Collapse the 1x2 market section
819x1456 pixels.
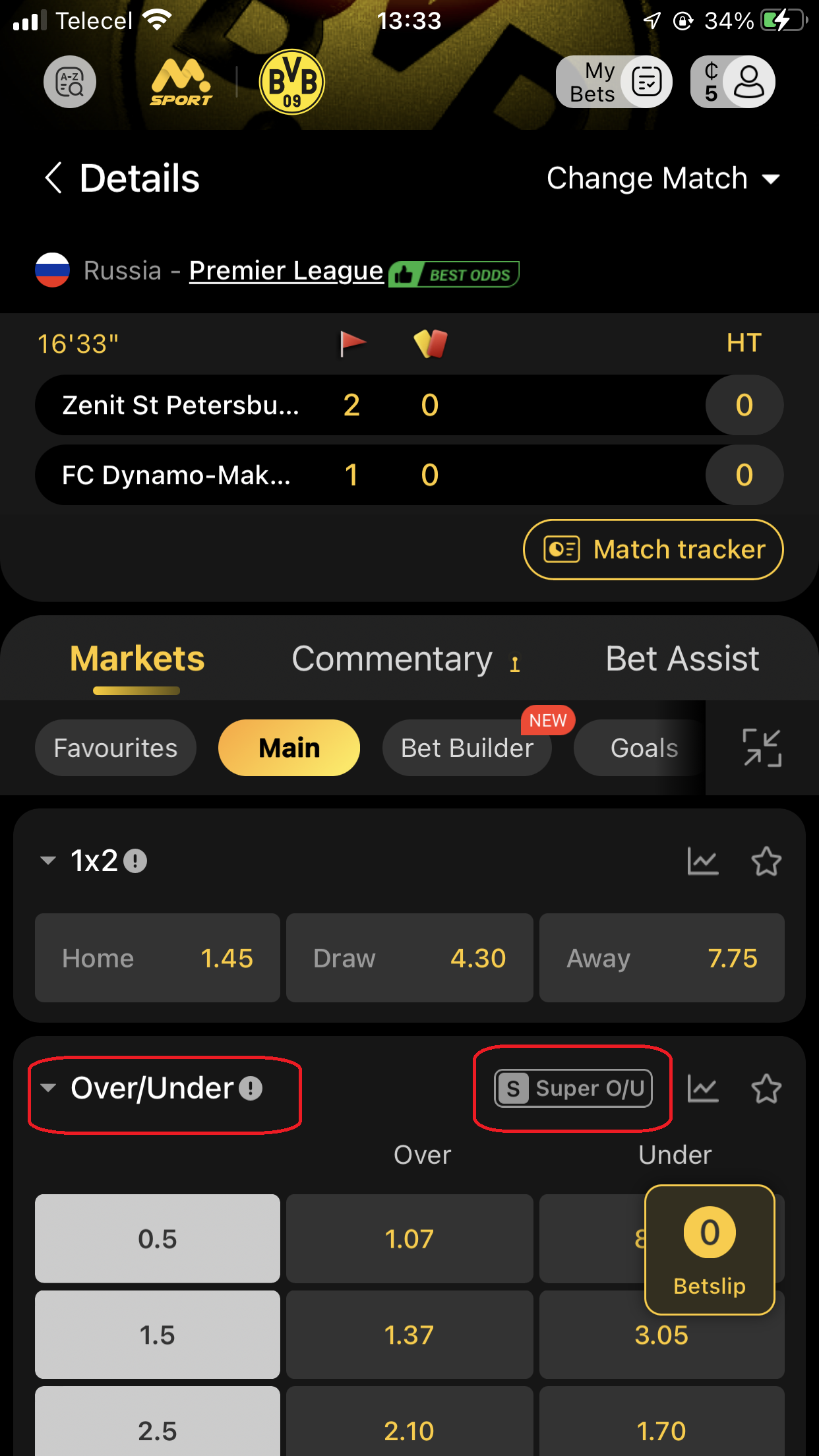[48, 861]
